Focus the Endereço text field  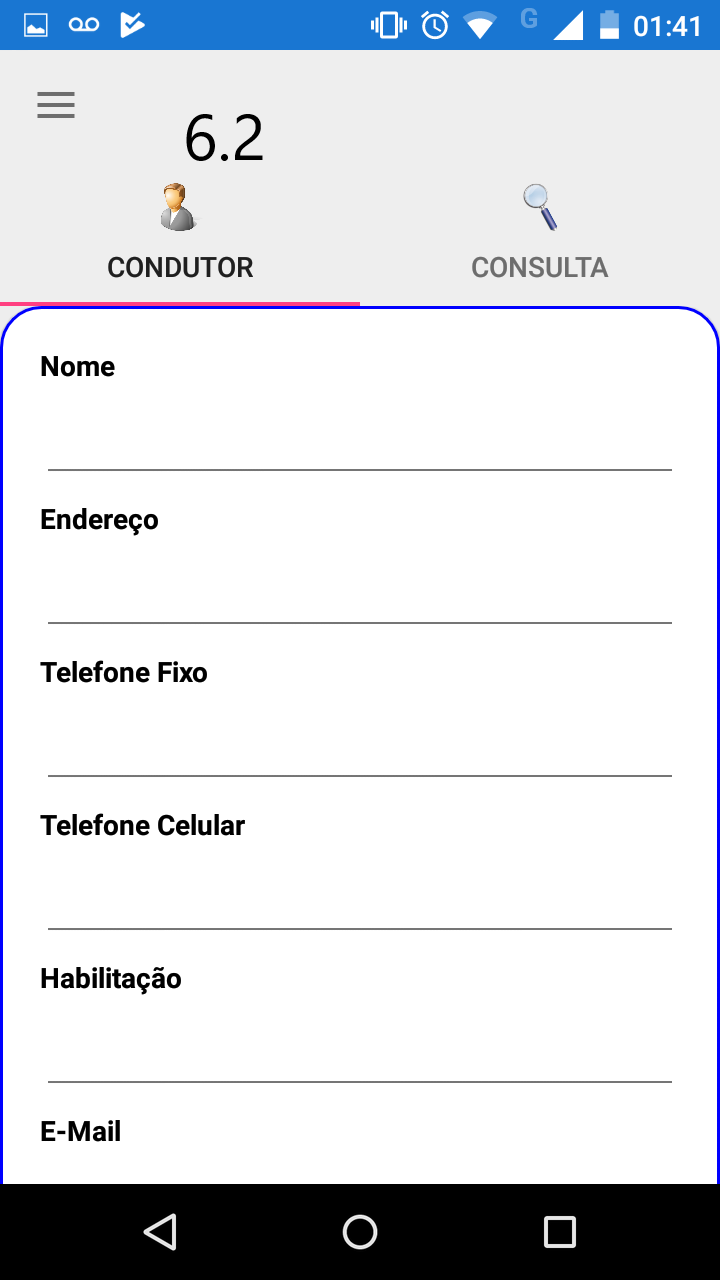360,588
